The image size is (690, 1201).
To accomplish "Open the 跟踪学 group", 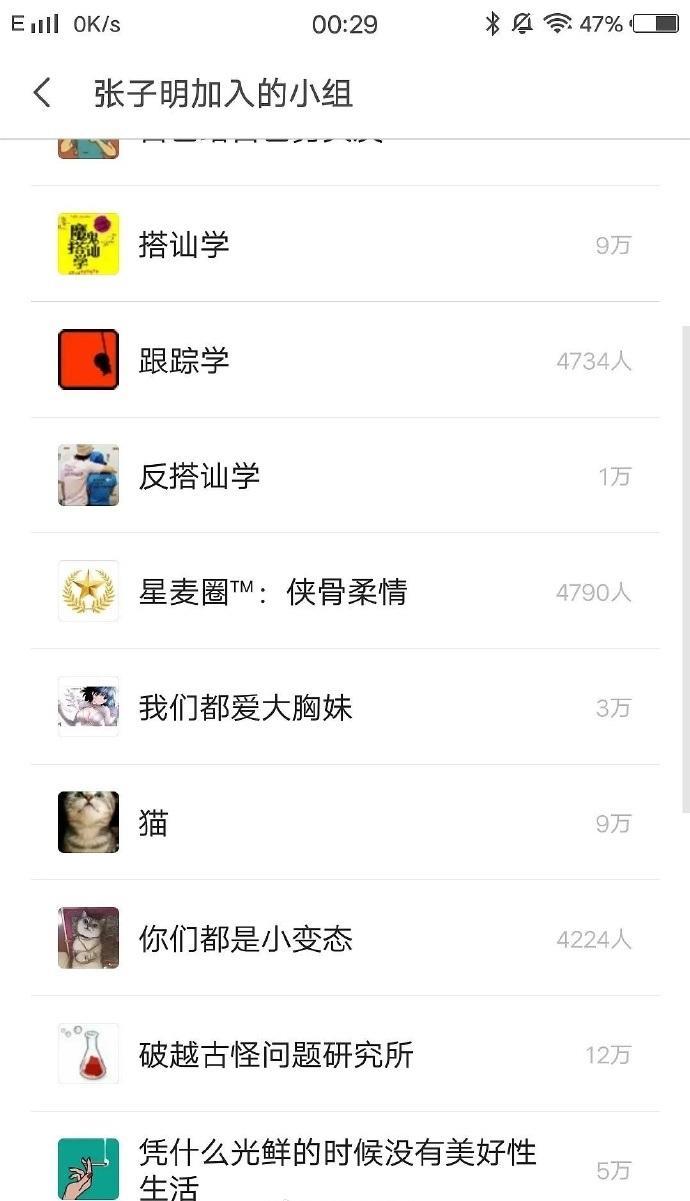I will [184, 360].
